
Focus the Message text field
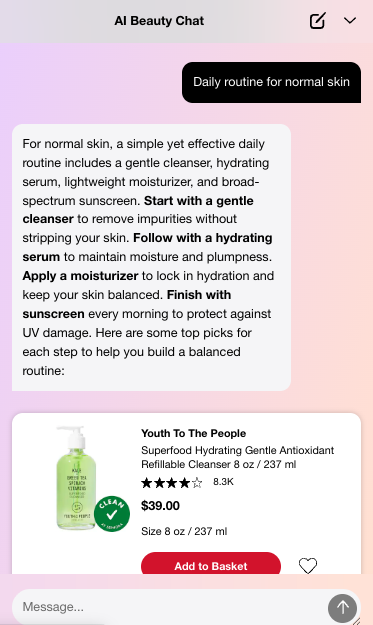[171, 607]
